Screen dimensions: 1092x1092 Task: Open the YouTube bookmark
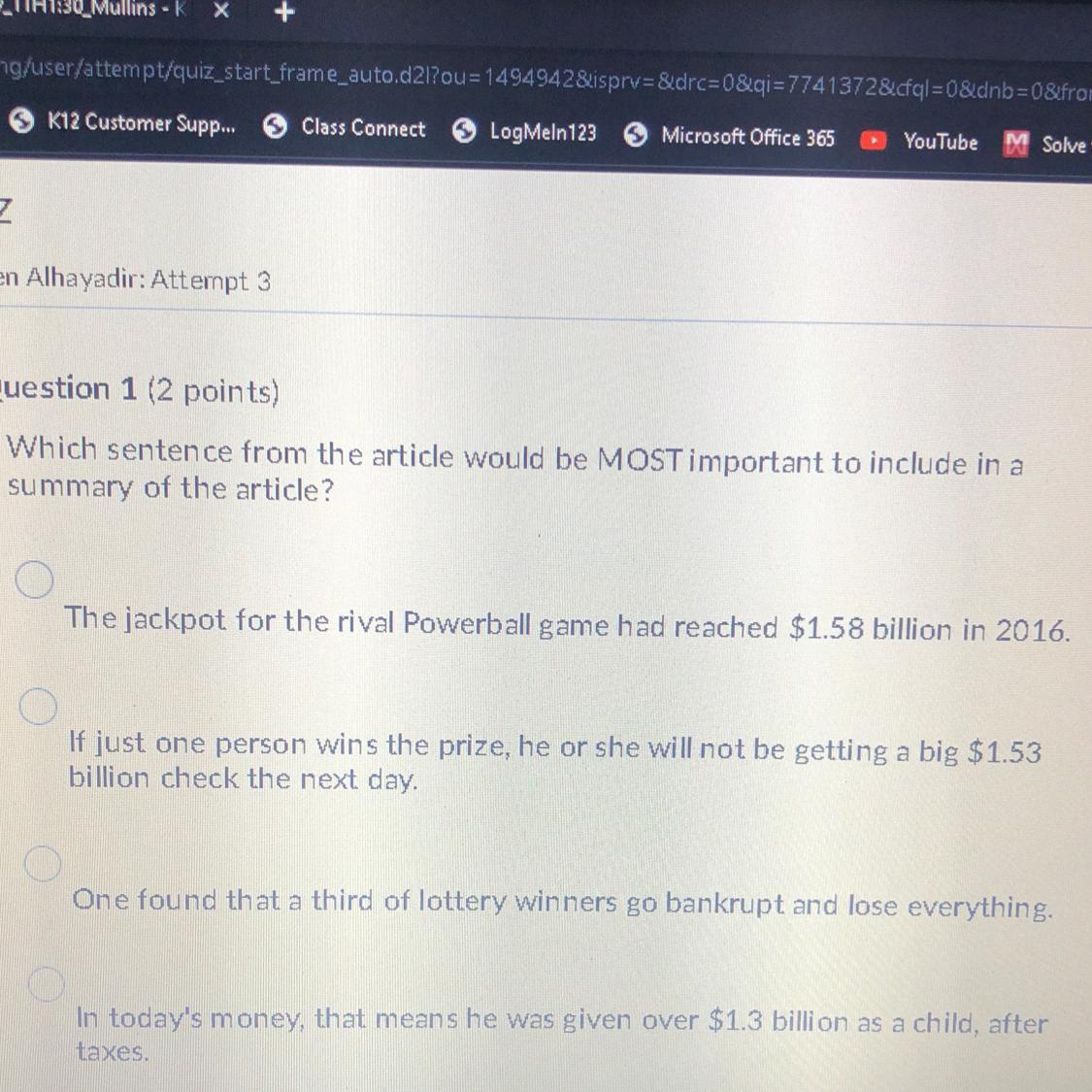pyautogui.click(x=920, y=142)
